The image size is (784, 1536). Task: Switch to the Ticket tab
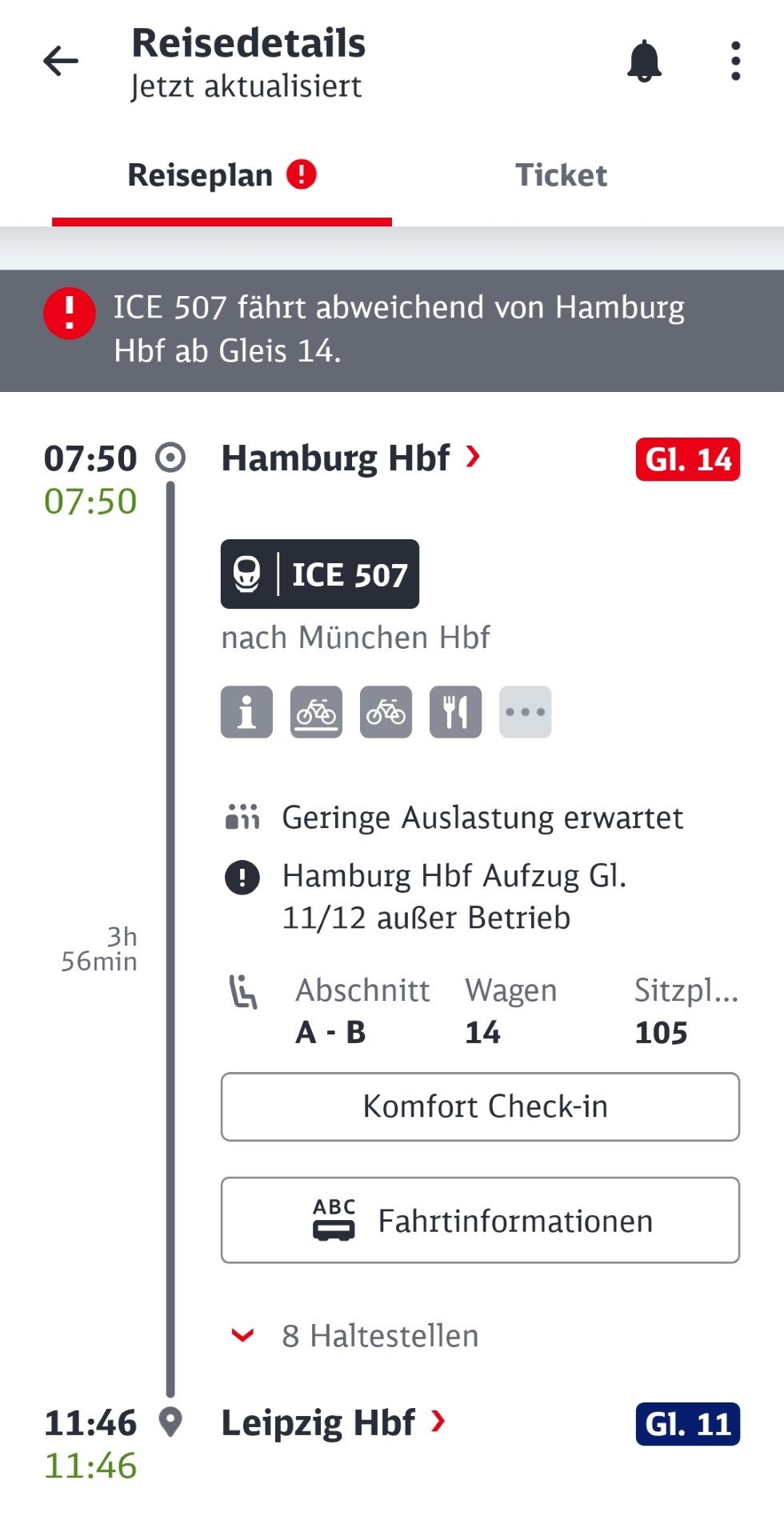click(561, 175)
